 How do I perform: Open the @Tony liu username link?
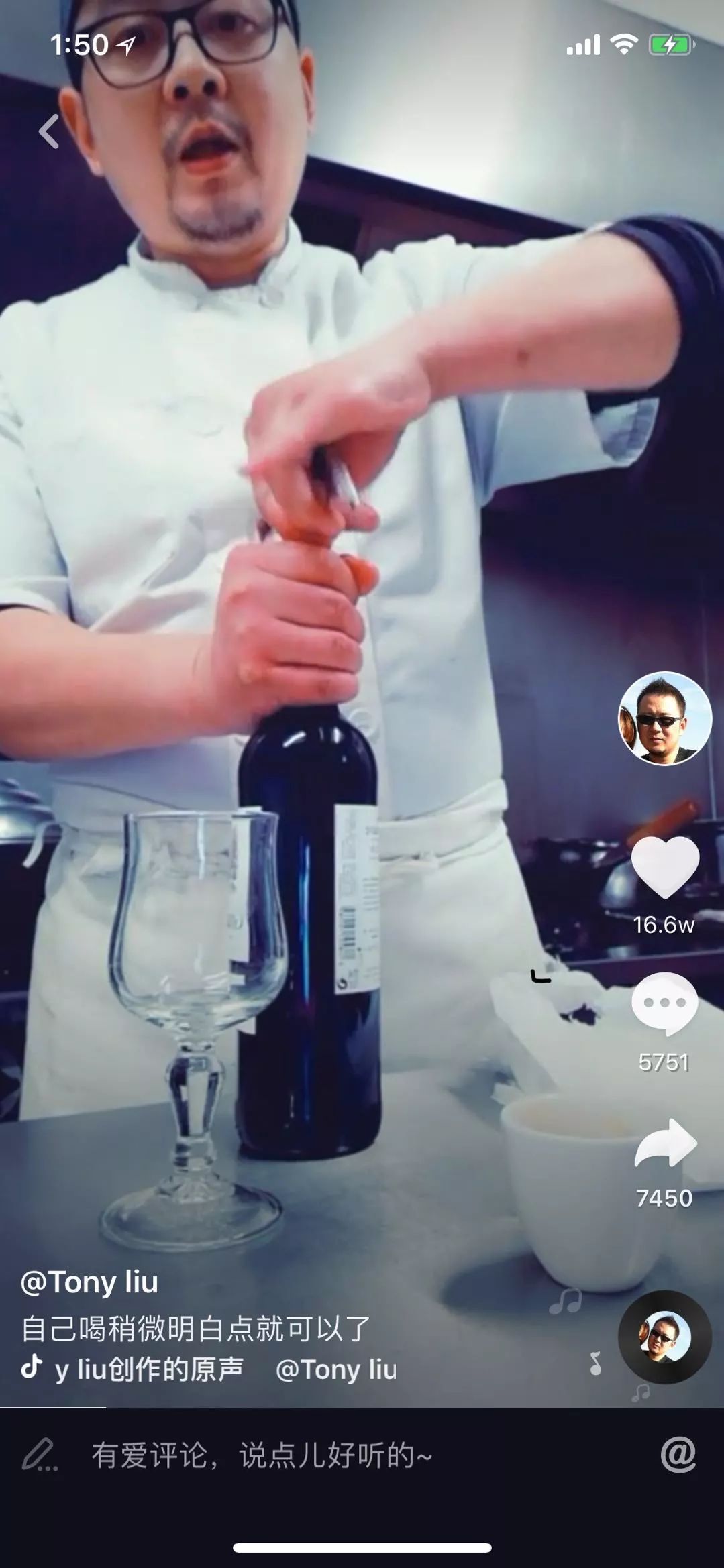click(89, 1282)
